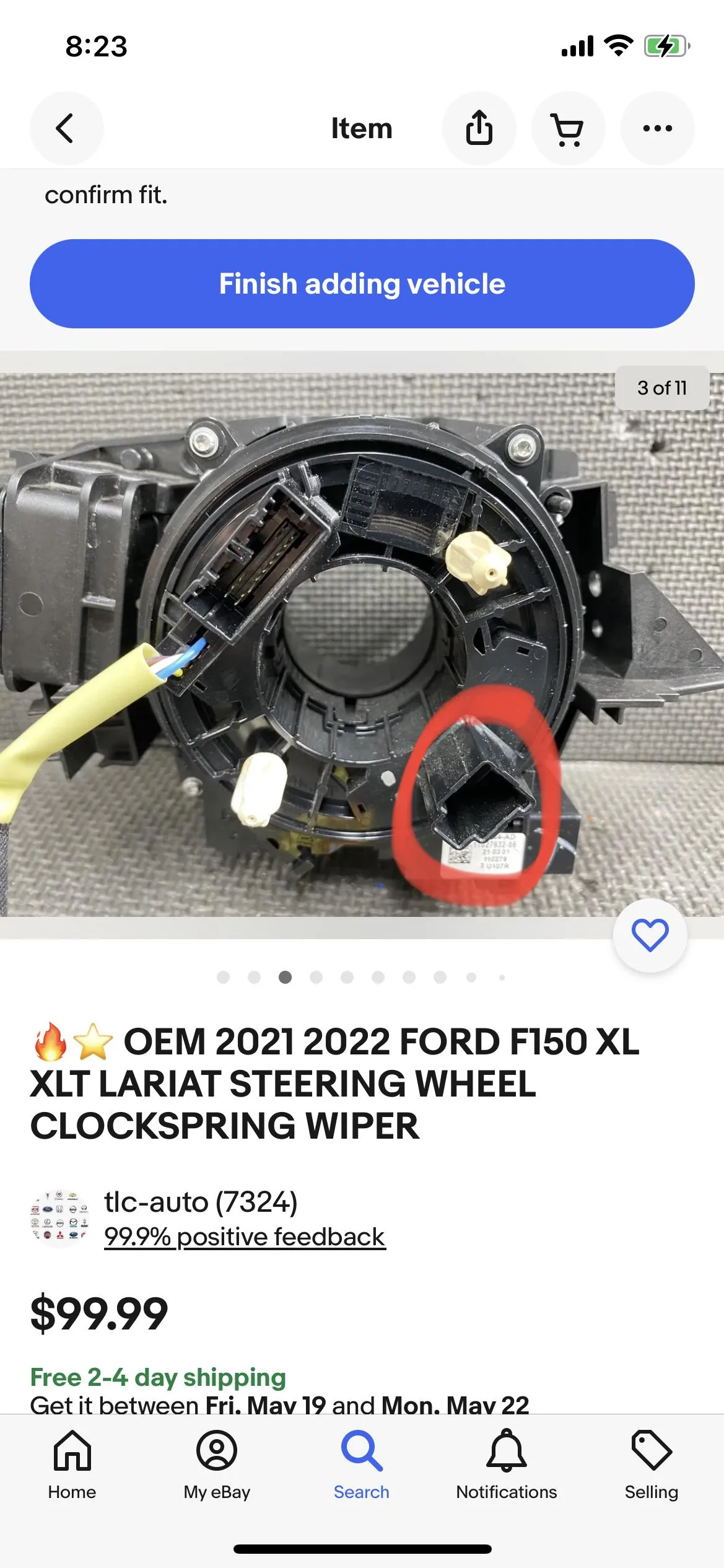The width and height of the screenshot is (724, 1568).
Task: Open the 99.9% positive feedback link
Action: coord(245,1237)
